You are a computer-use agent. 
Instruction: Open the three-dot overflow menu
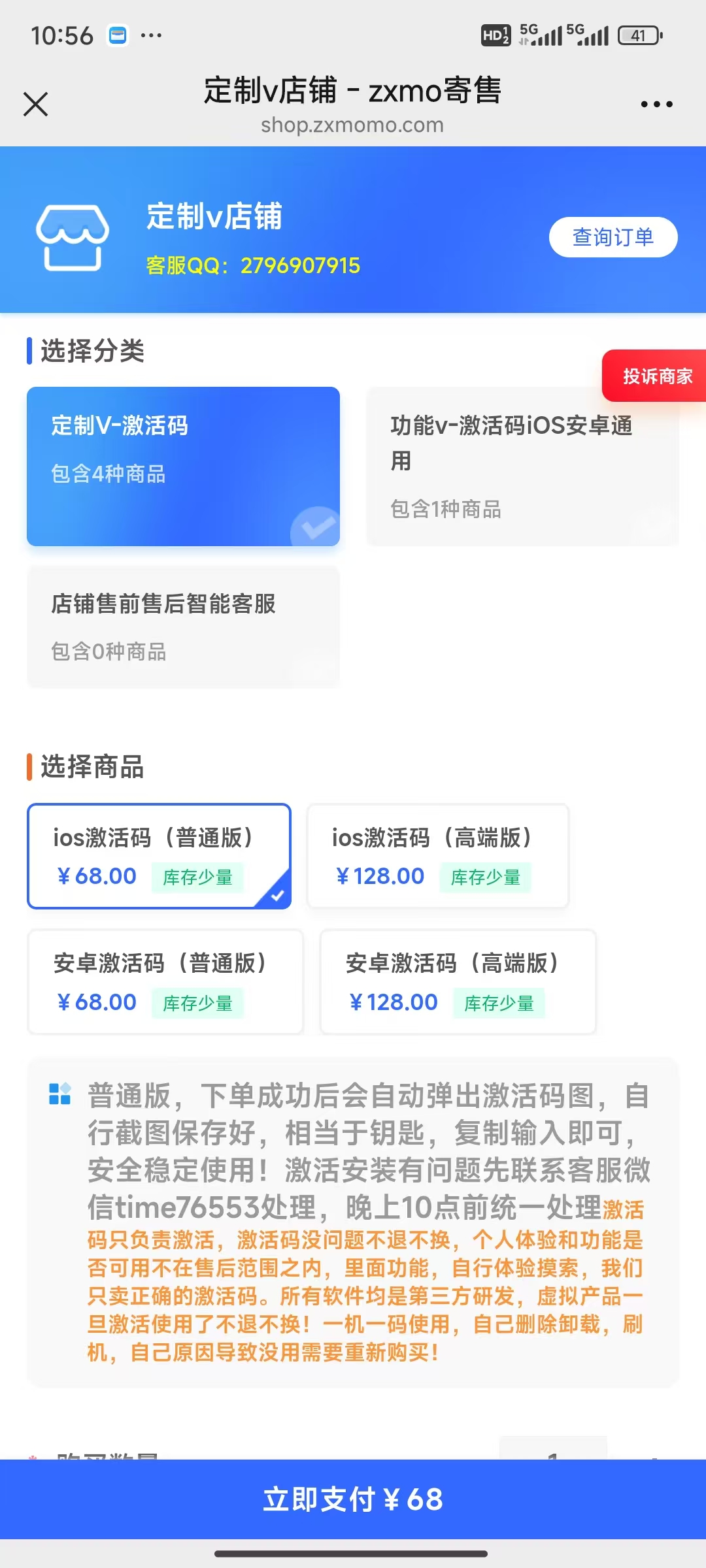click(x=656, y=104)
